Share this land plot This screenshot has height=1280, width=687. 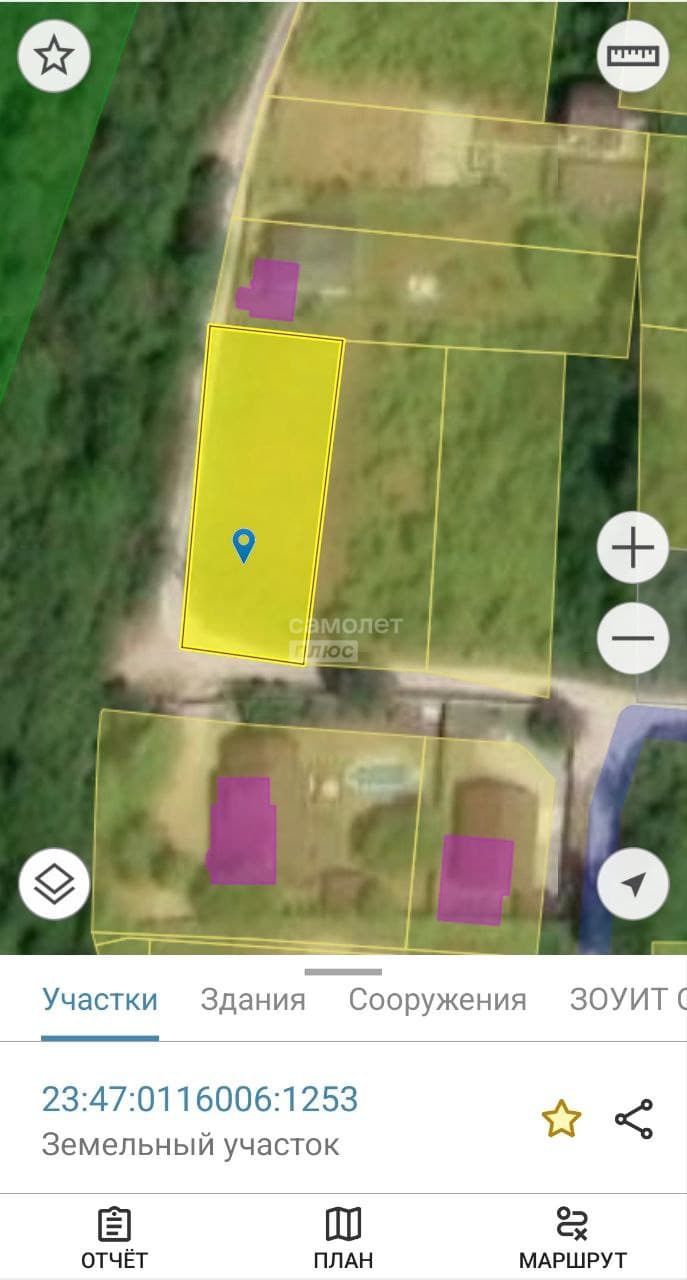pos(634,1119)
